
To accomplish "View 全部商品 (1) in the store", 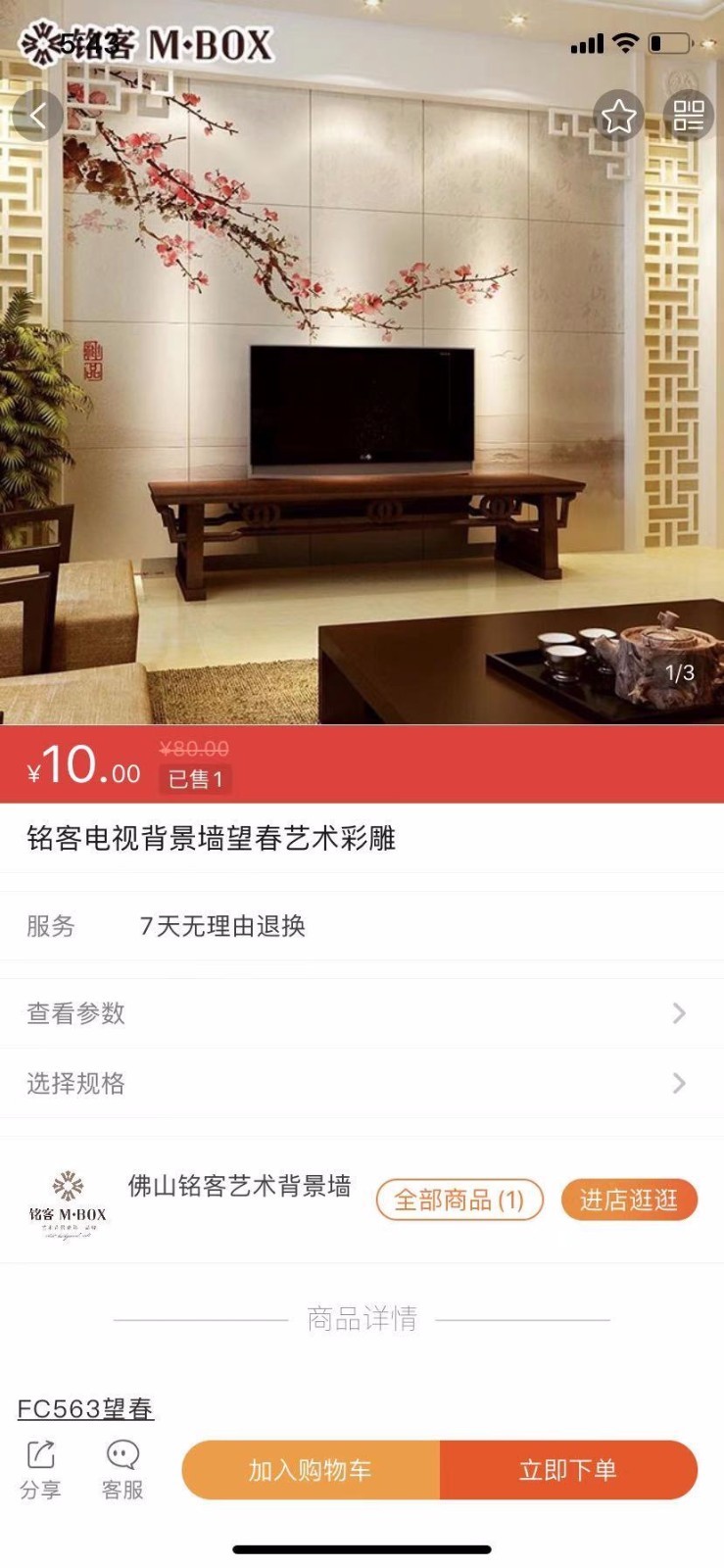I will pyautogui.click(x=459, y=1200).
